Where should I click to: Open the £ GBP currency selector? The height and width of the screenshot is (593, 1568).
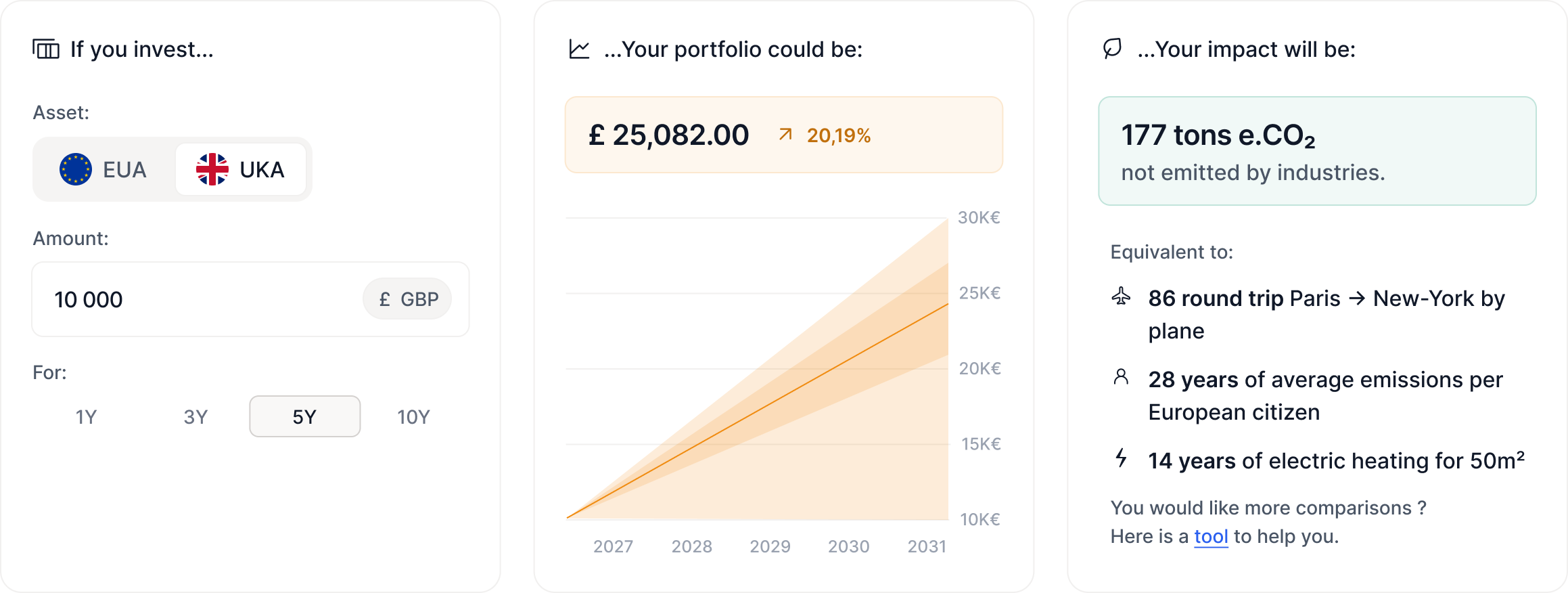click(408, 299)
